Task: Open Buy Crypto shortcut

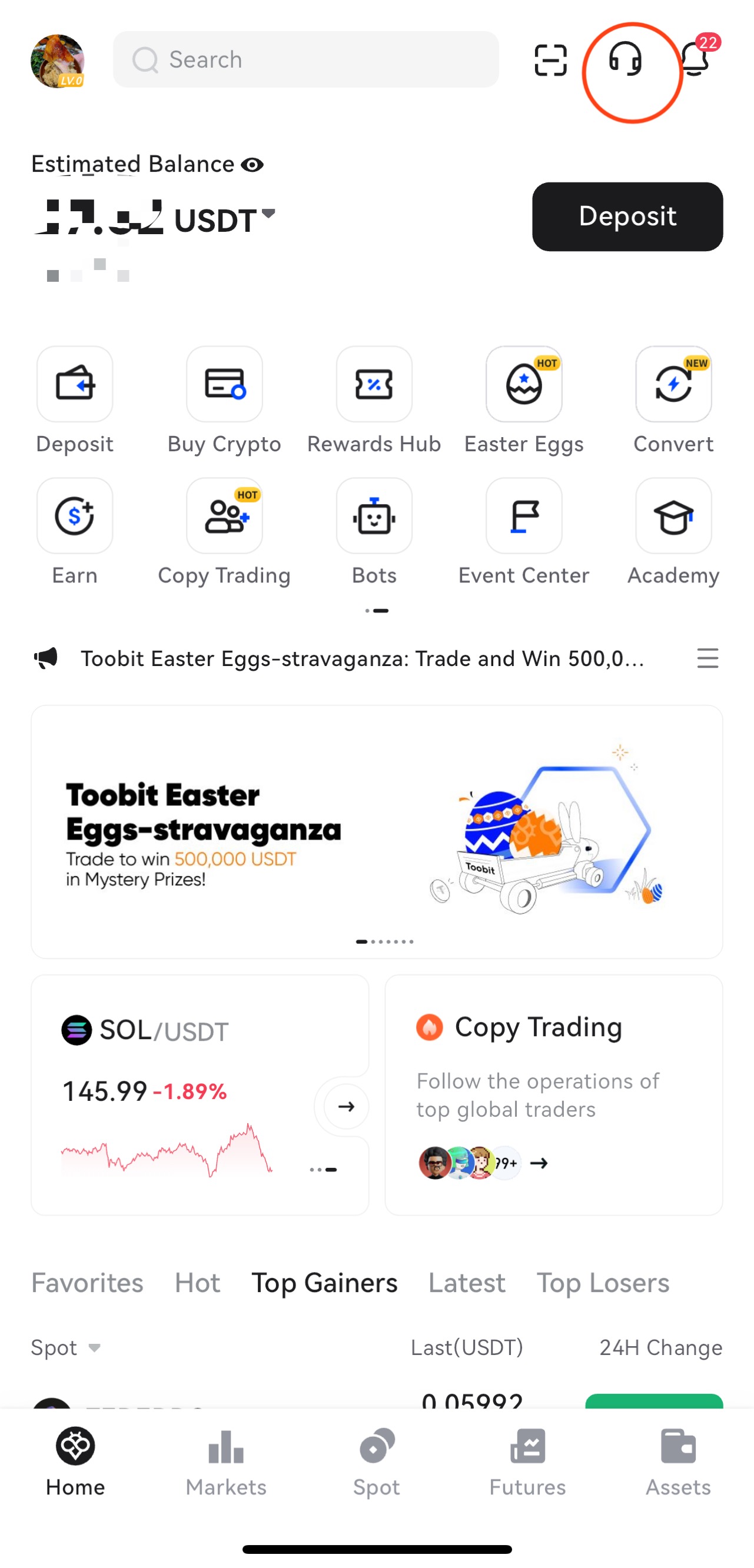Action: (224, 385)
